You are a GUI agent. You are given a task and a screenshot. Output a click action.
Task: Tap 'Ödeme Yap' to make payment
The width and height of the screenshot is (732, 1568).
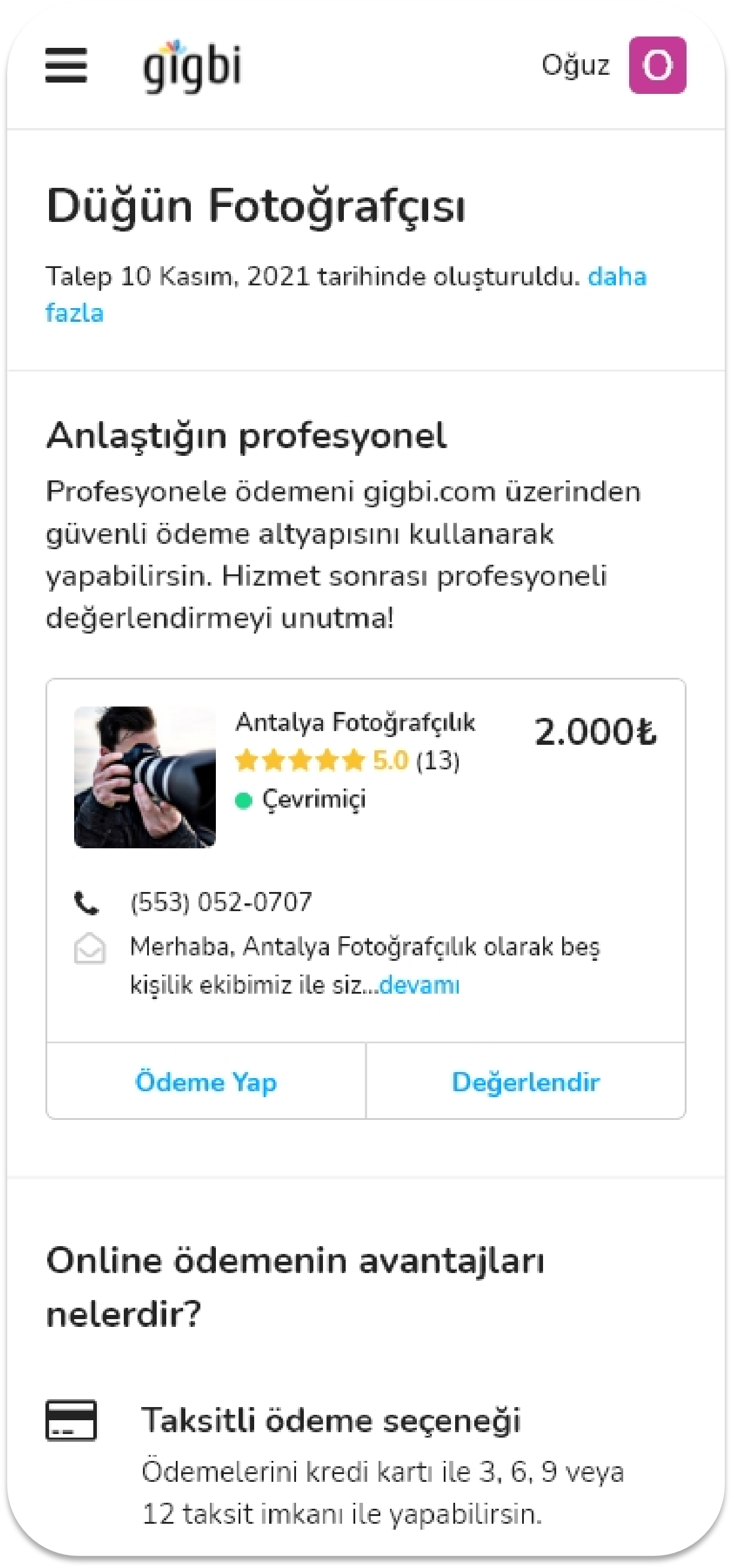click(x=206, y=1082)
